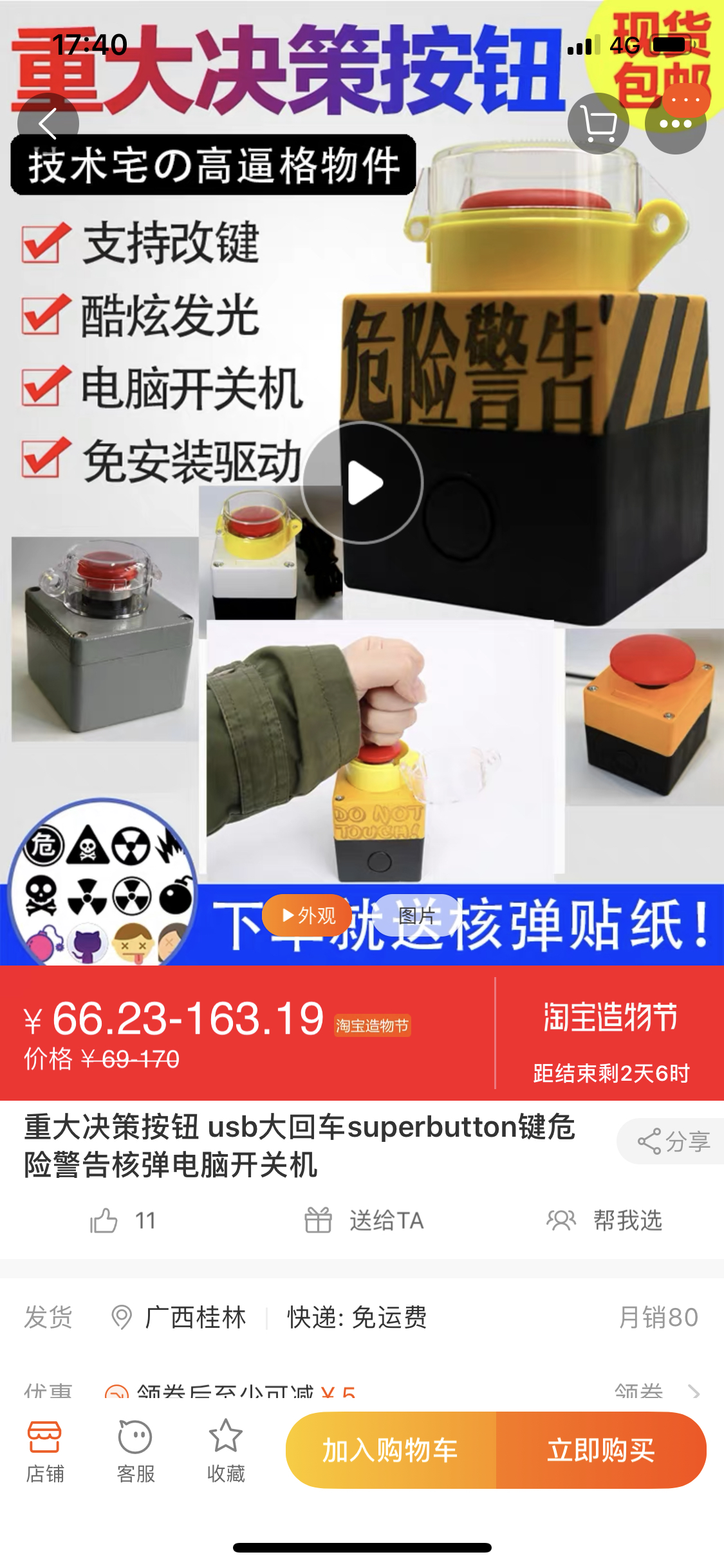Share this product via 分享
This screenshot has height=1568, width=724.
tap(673, 1142)
